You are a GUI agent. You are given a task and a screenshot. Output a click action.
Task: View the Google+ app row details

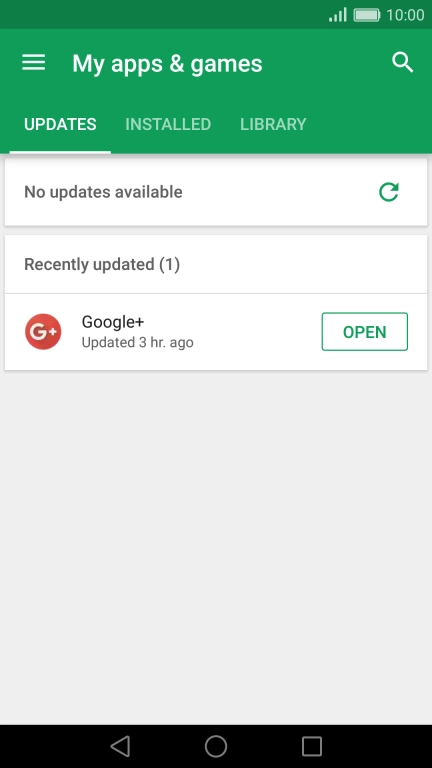[x=216, y=332]
